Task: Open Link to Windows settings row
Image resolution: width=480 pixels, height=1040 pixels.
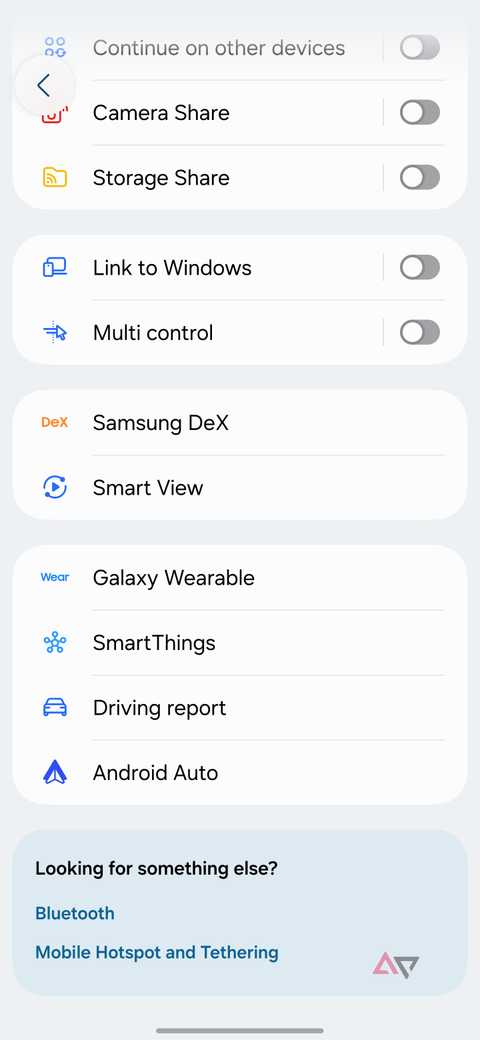Action: pyautogui.click(x=198, y=268)
